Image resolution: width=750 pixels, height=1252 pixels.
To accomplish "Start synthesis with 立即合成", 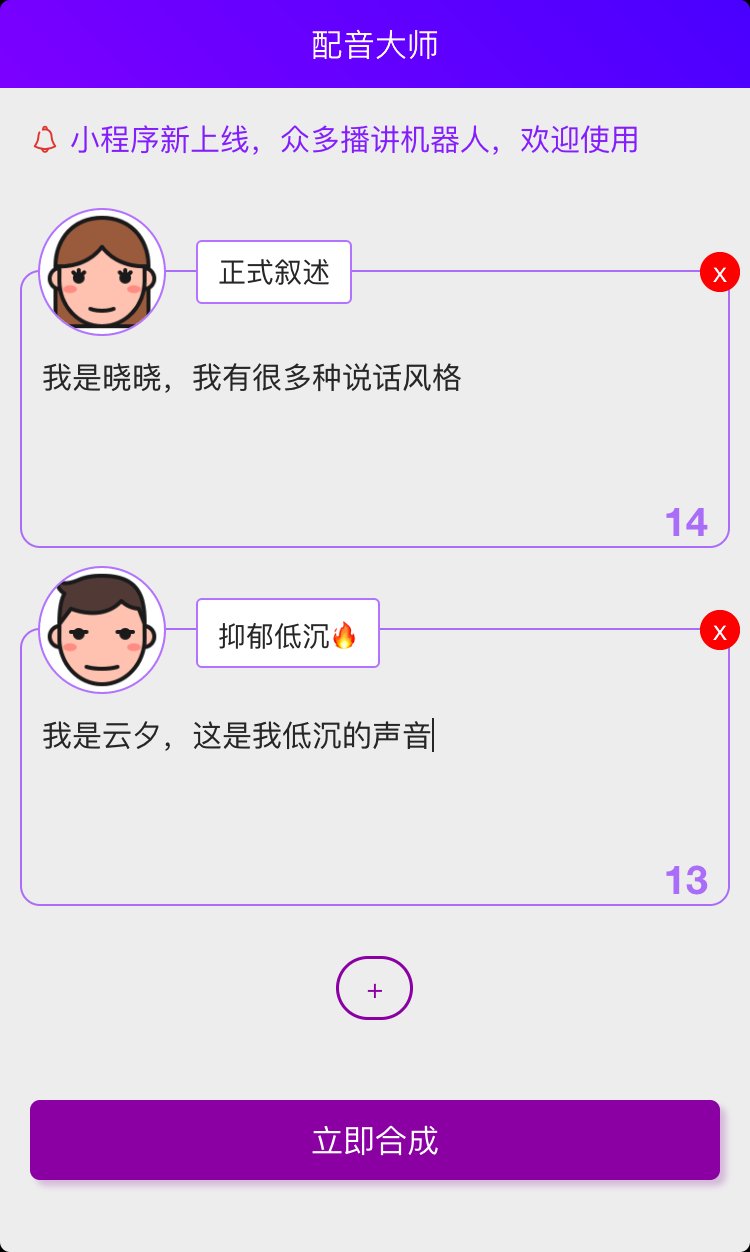I will pyautogui.click(x=375, y=1140).
